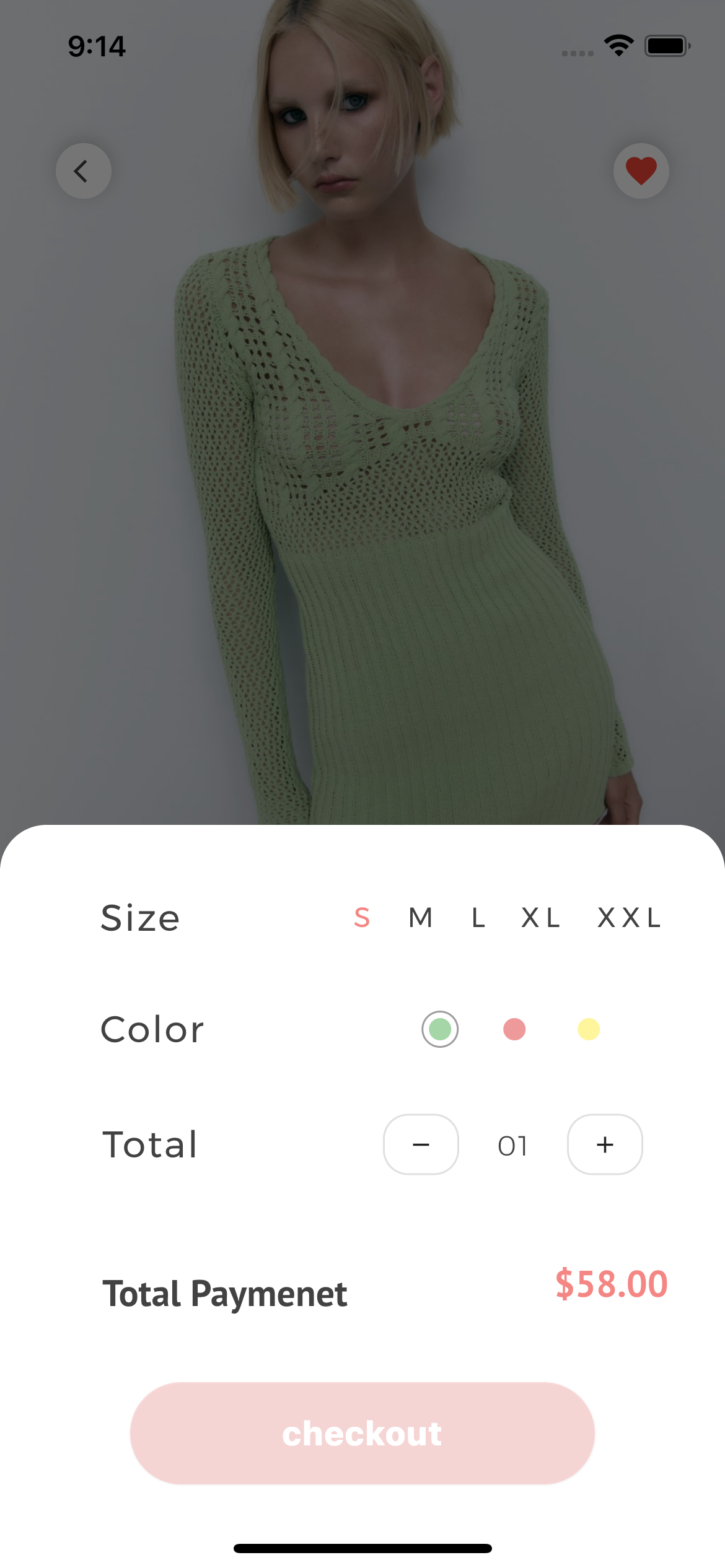
Task: Choose size M
Action: [421, 917]
